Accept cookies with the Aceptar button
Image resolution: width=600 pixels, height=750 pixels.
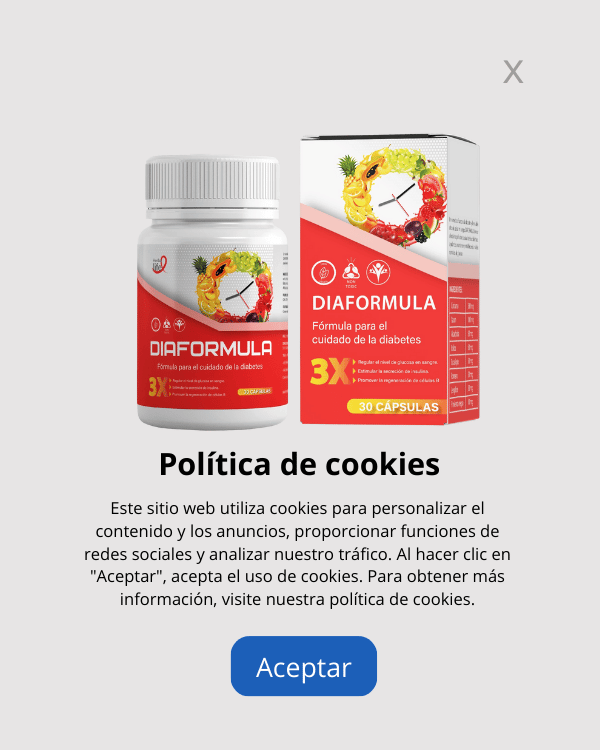[304, 666]
